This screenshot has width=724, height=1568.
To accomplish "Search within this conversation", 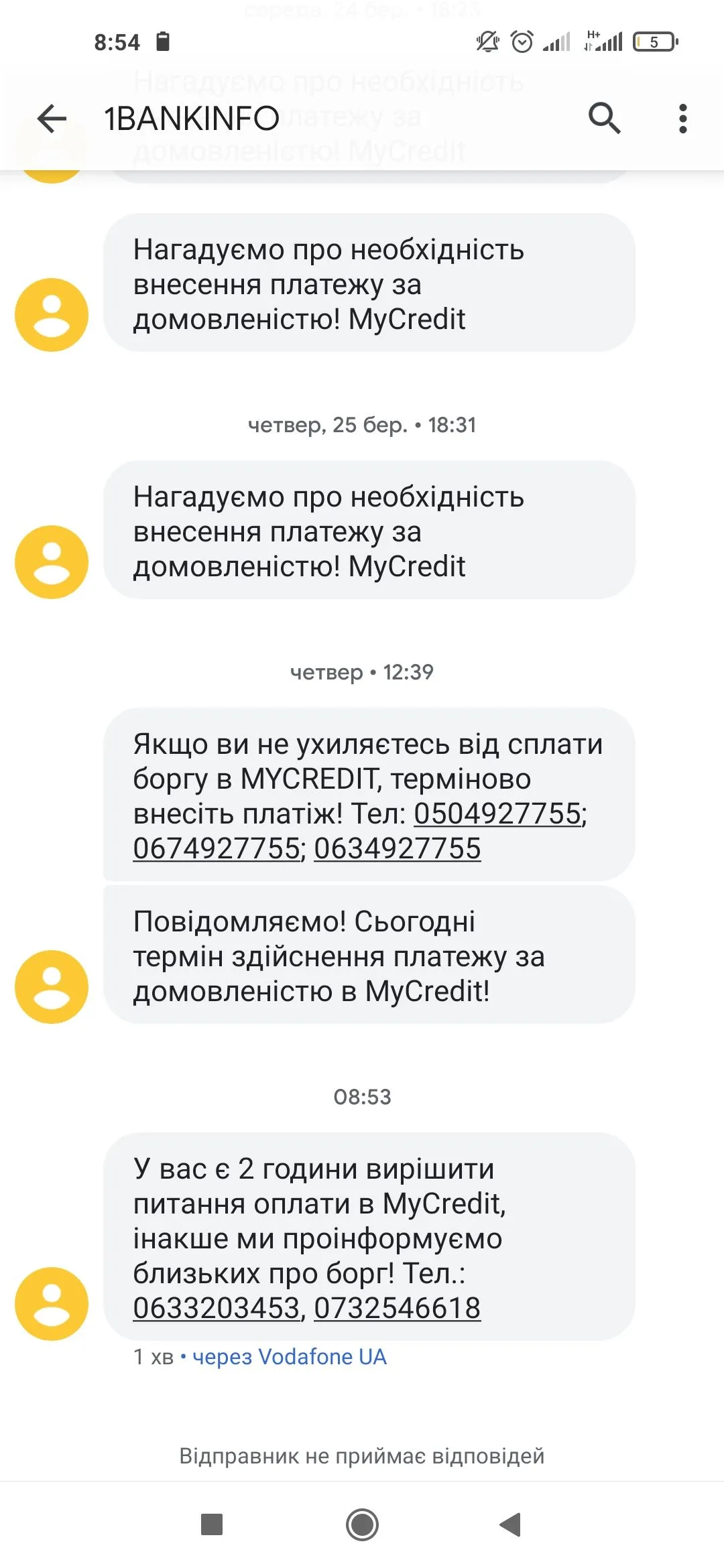I will click(x=604, y=119).
